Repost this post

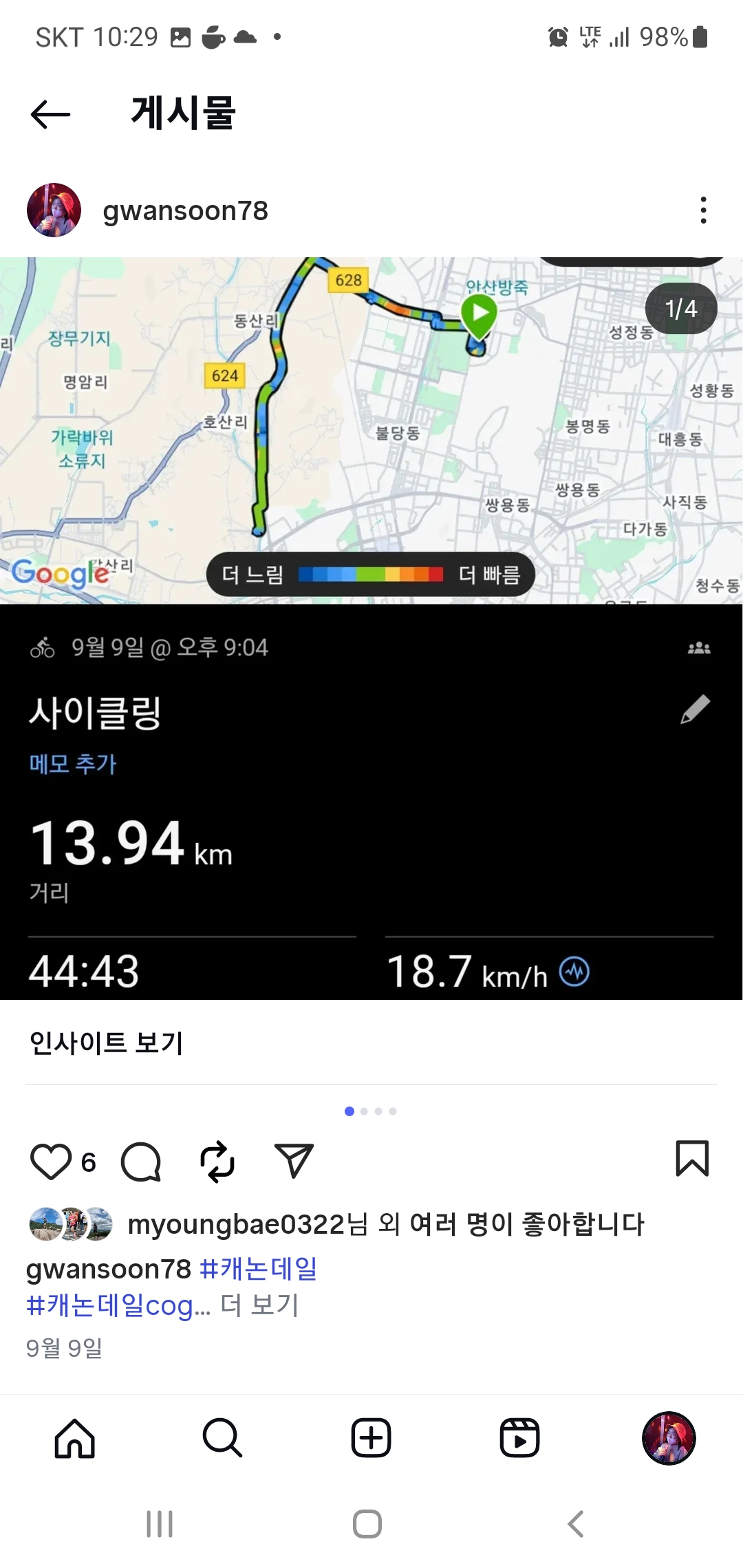click(x=217, y=1162)
